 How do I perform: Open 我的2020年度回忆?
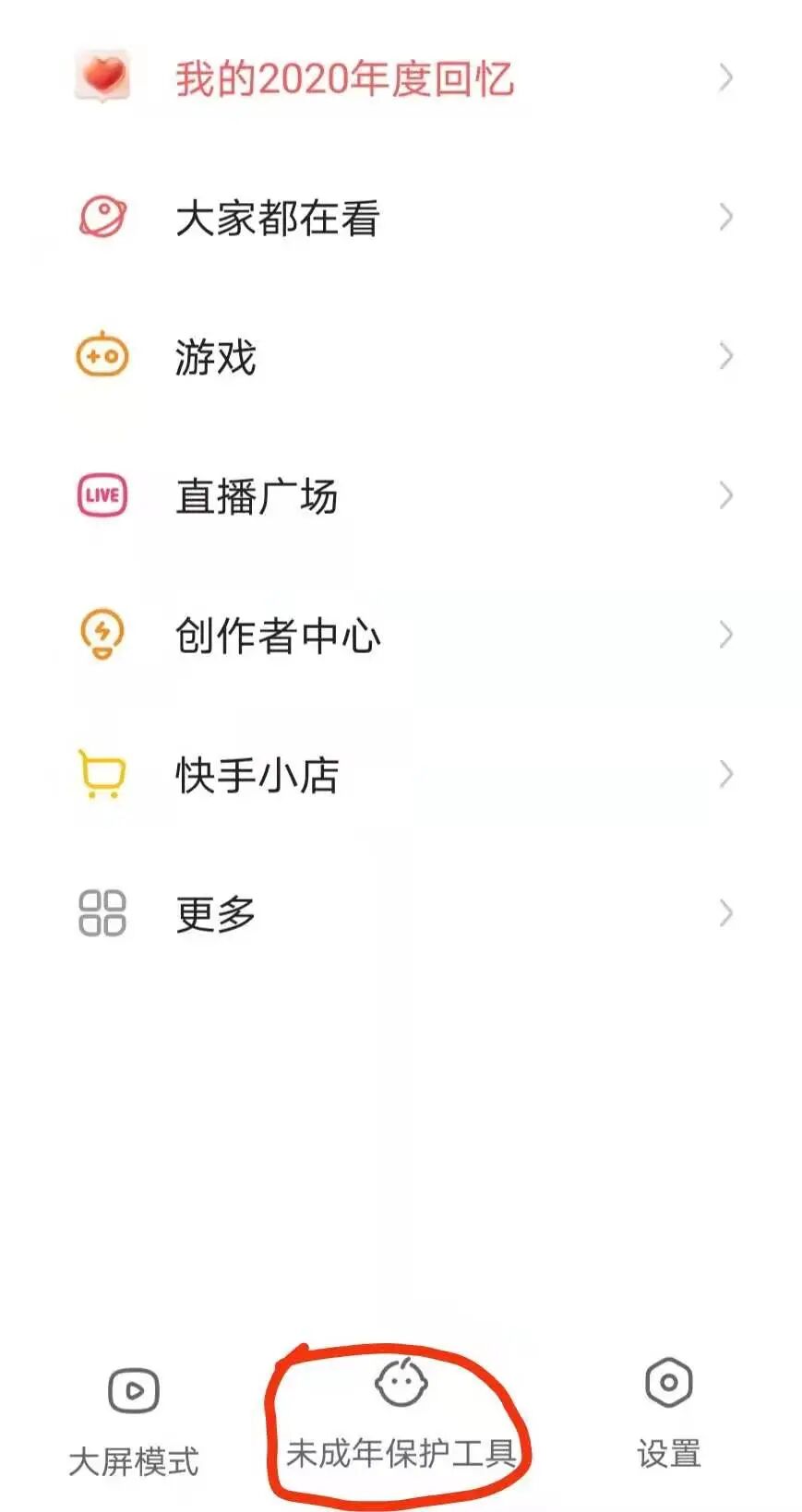tap(344, 79)
